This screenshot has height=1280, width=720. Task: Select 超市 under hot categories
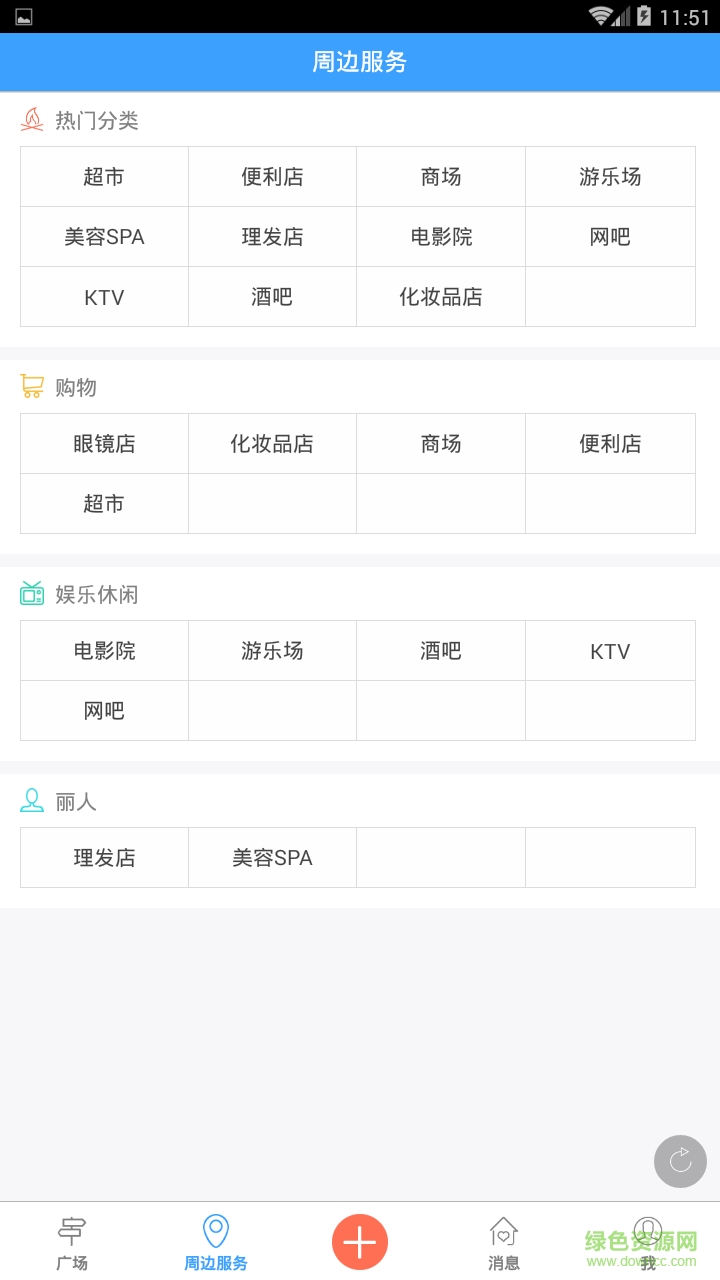tap(104, 176)
